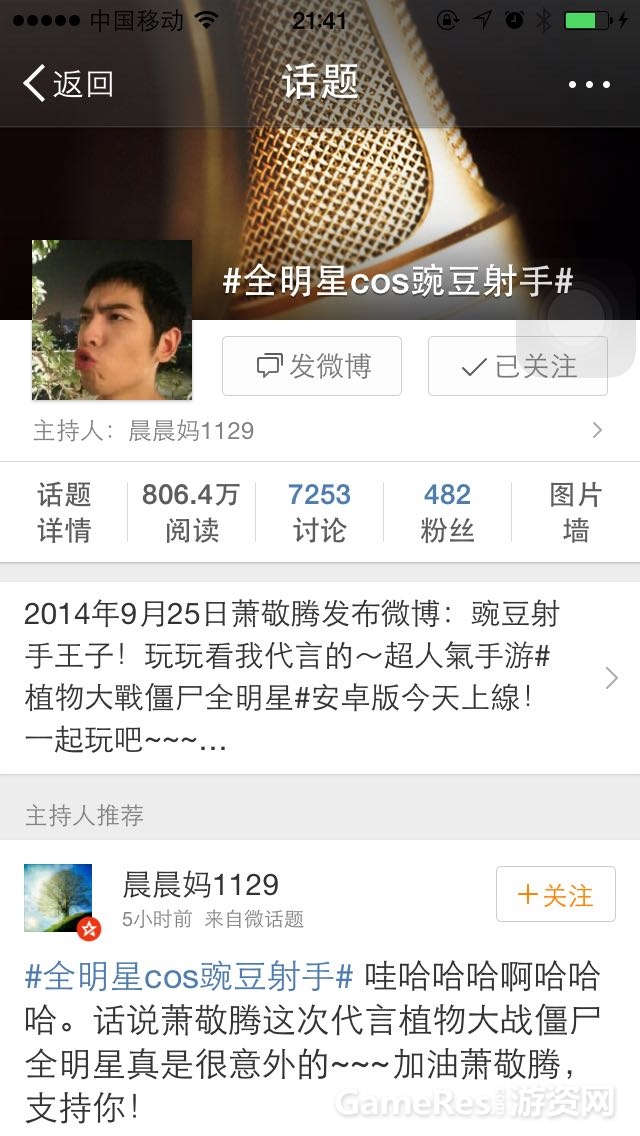This screenshot has width=640, height=1136.
Task: Switch to 7253 讨论 tab
Action: (x=319, y=512)
